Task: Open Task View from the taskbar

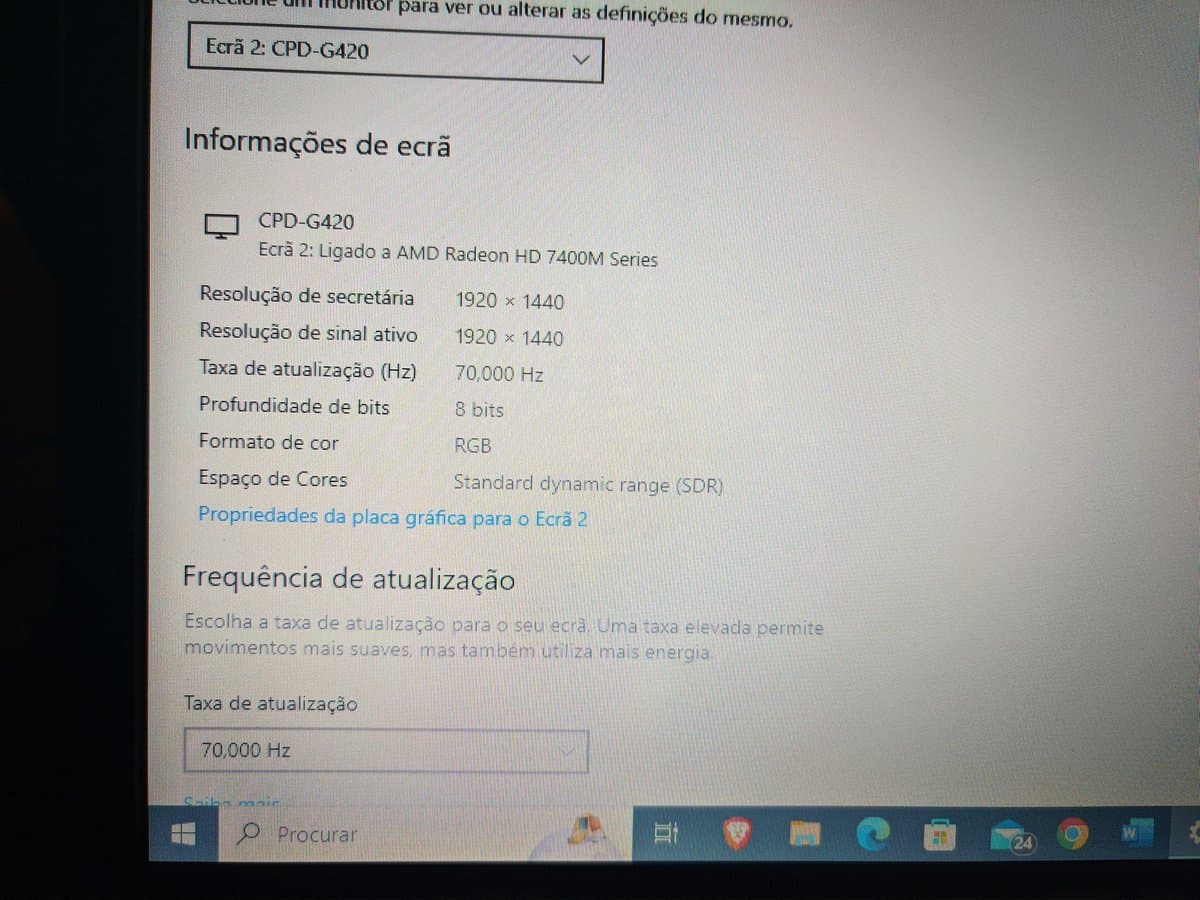Action: tap(665, 833)
